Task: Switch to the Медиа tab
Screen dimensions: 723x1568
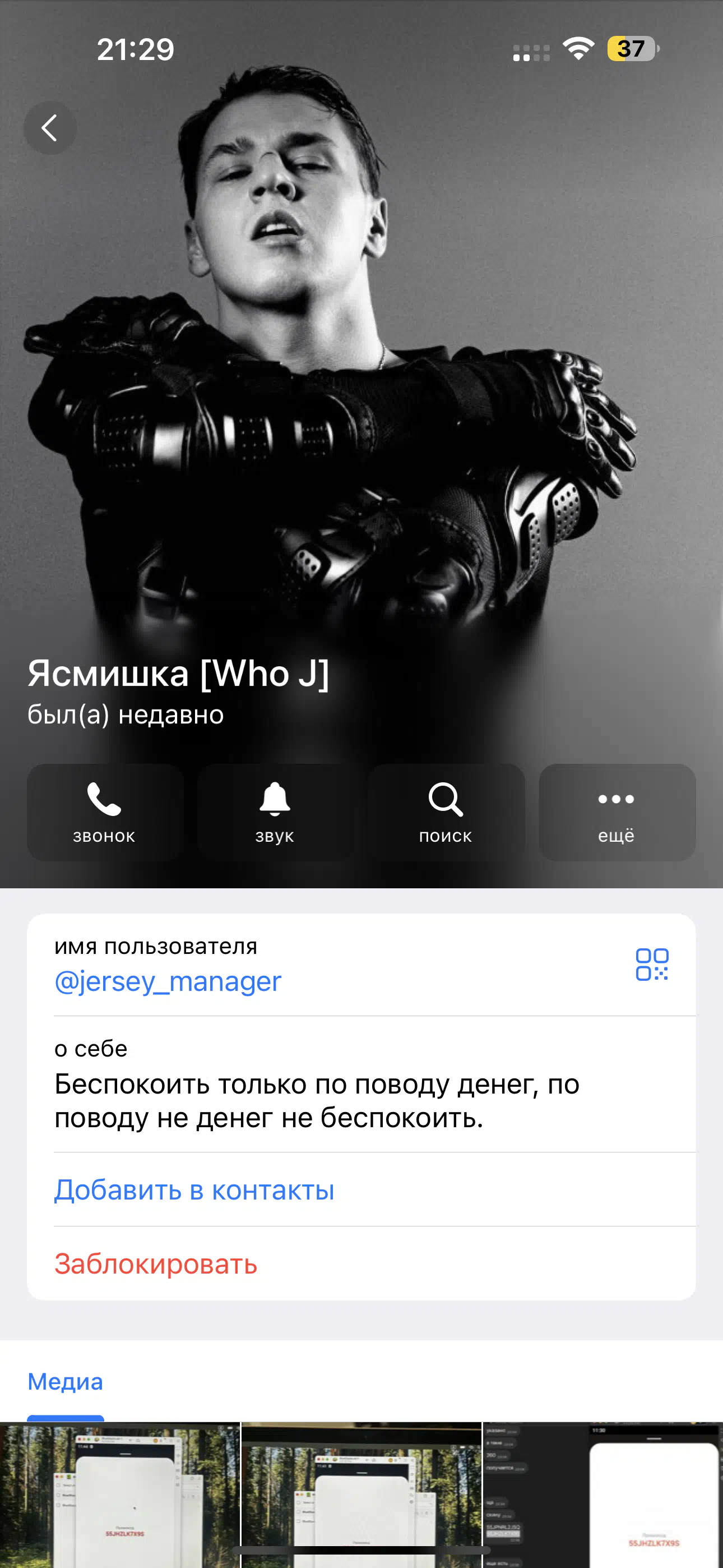Action: pyautogui.click(x=65, y=1381)
